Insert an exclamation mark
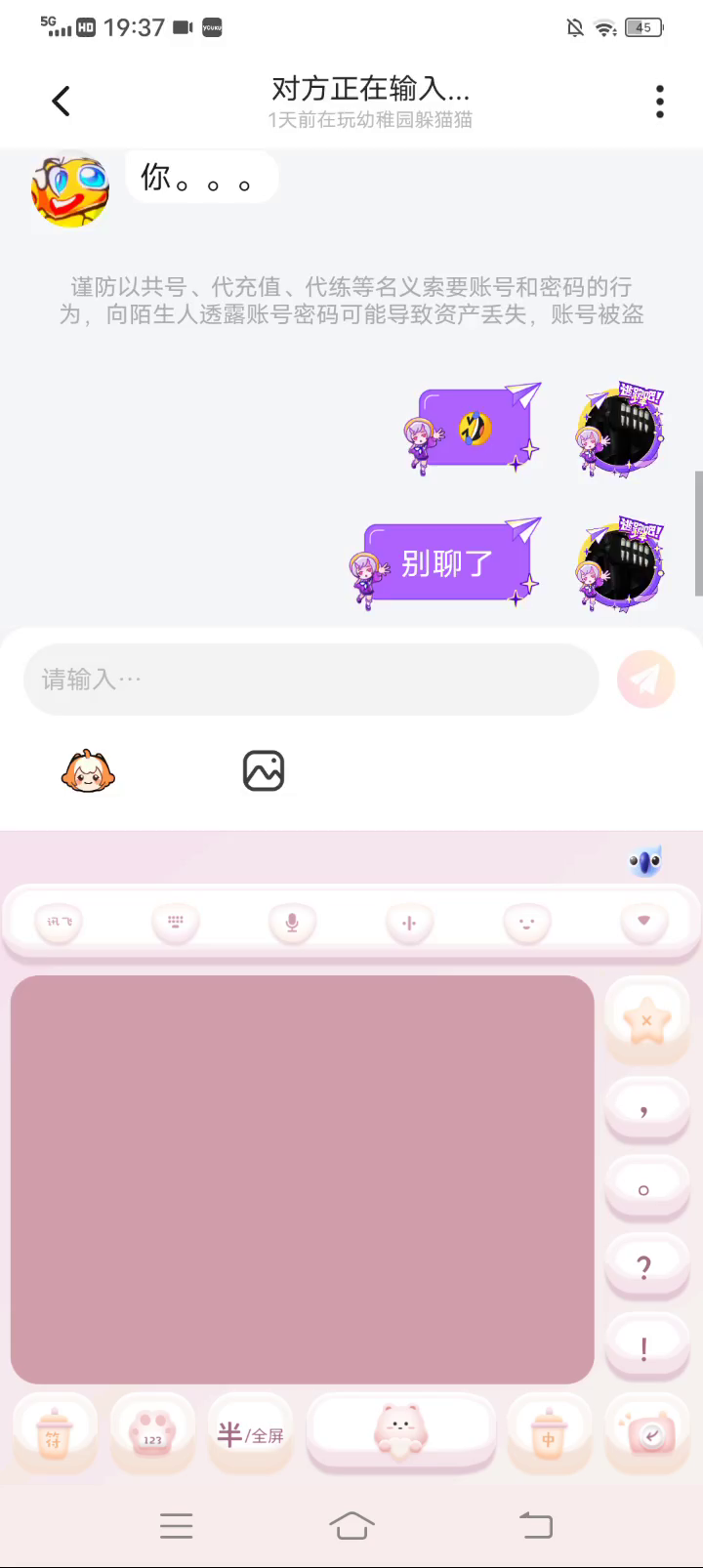This screenshot has height=1568, width=703. [x=643, y=1348]
